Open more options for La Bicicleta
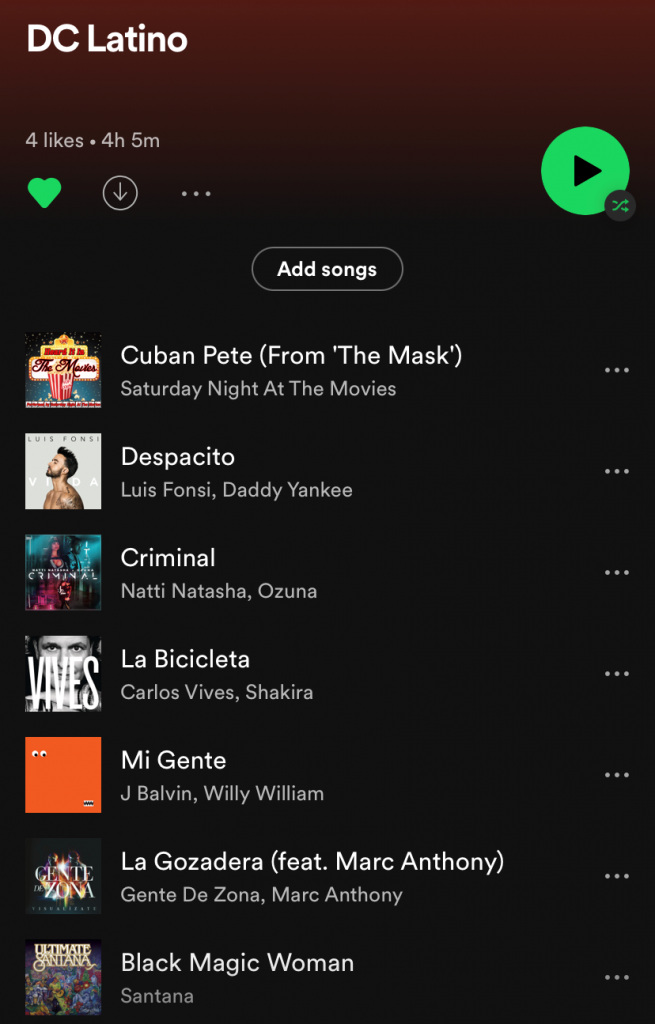Screen dimensions: 655x1024 coord(617,674)
